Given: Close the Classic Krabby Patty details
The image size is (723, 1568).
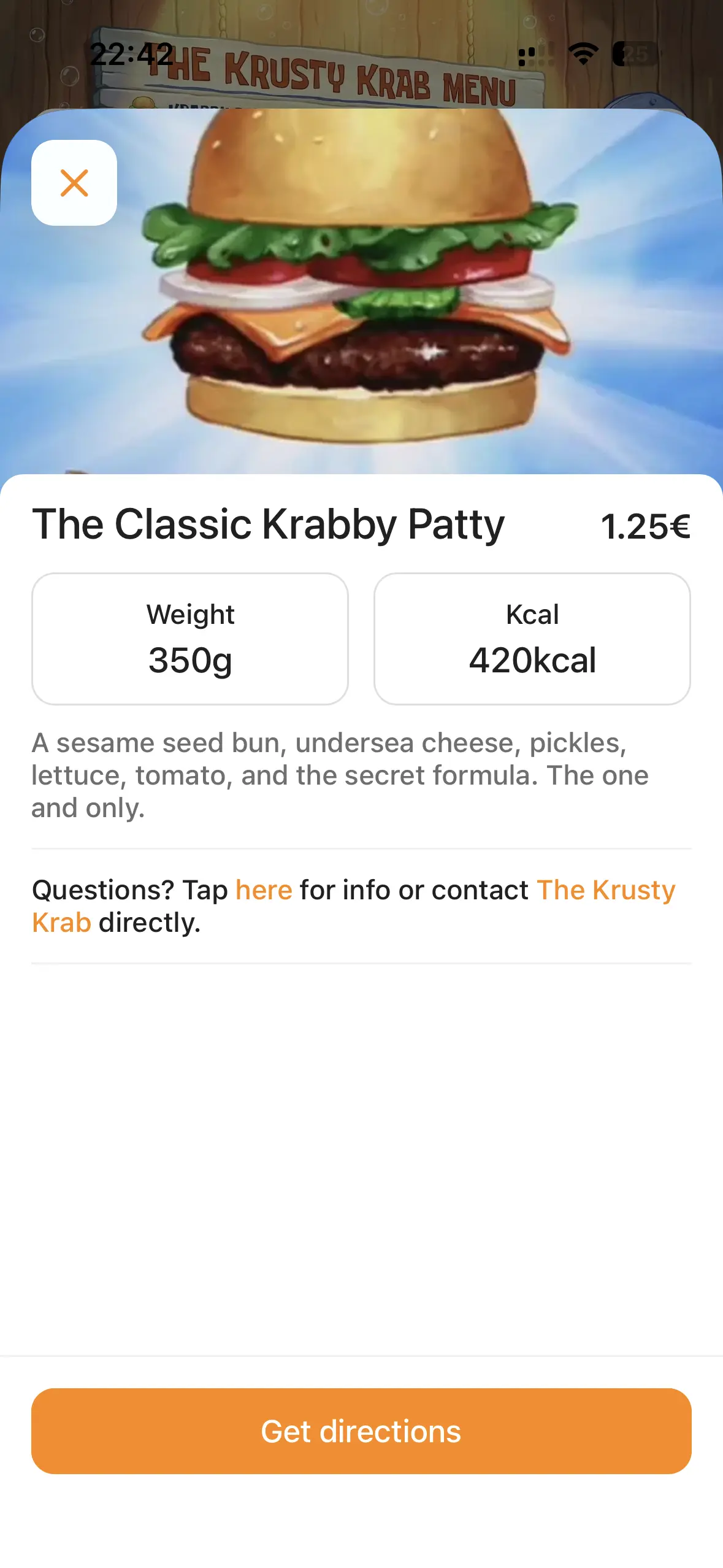Looking at the screenshot, I should 74,183.
